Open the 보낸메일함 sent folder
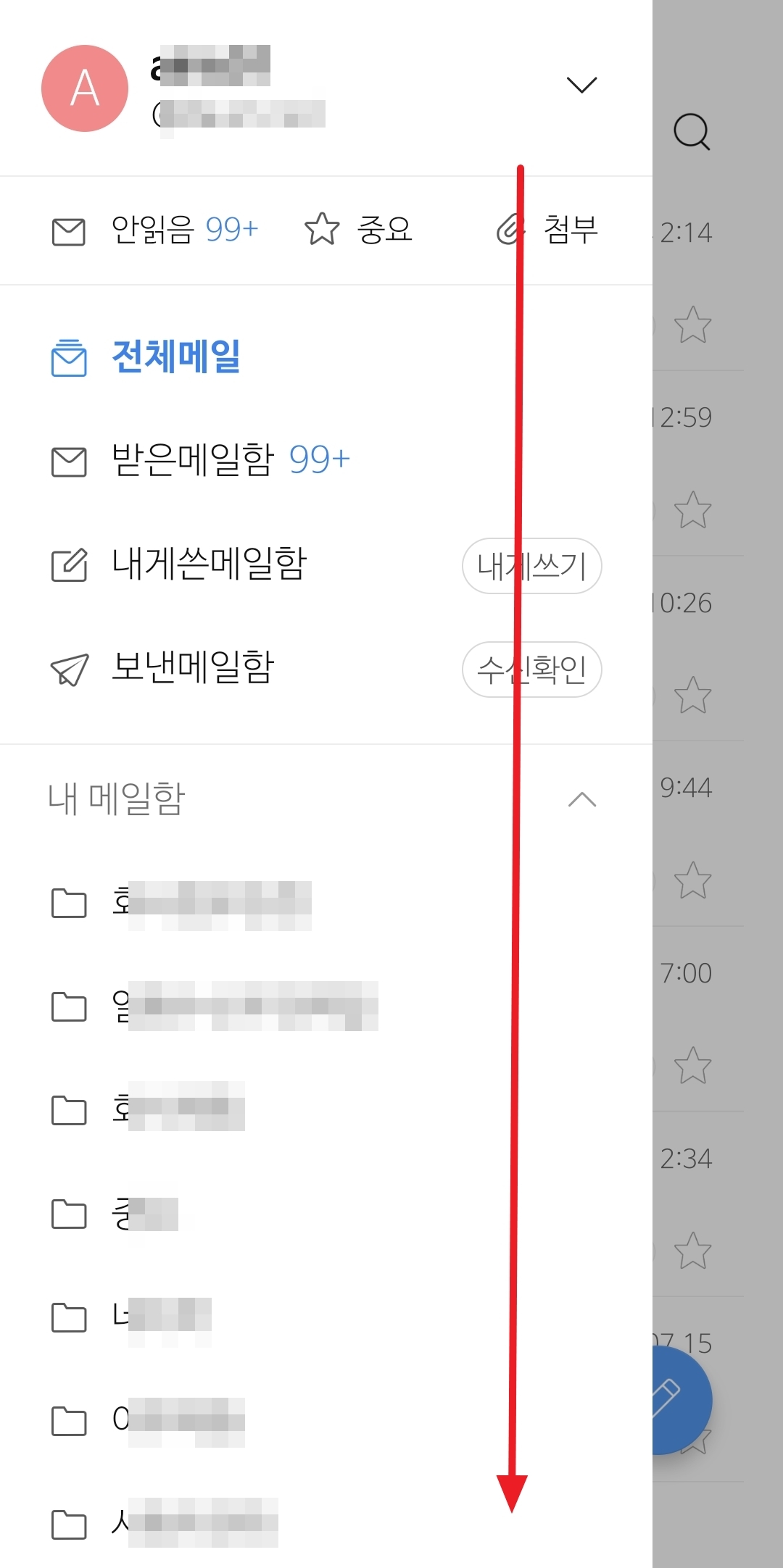This screenshot has width=783, height=1568. (x=193, y=667)
